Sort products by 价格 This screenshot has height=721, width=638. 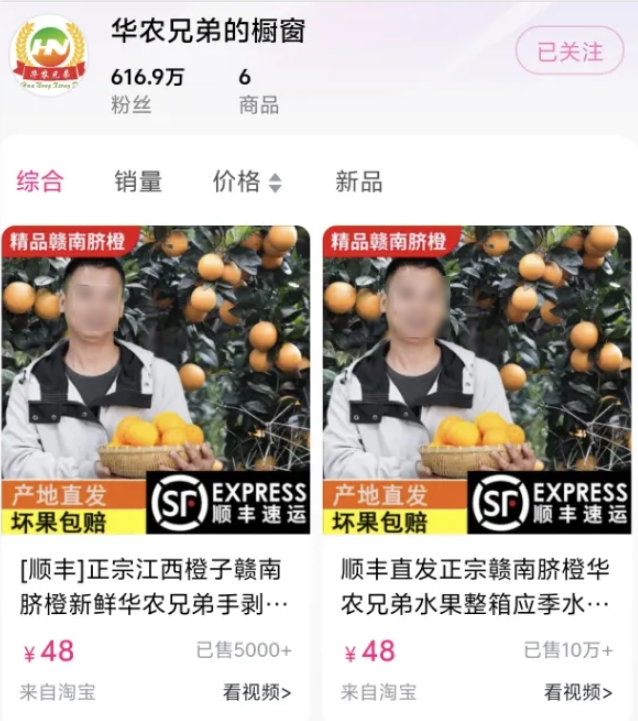(247, 181)
